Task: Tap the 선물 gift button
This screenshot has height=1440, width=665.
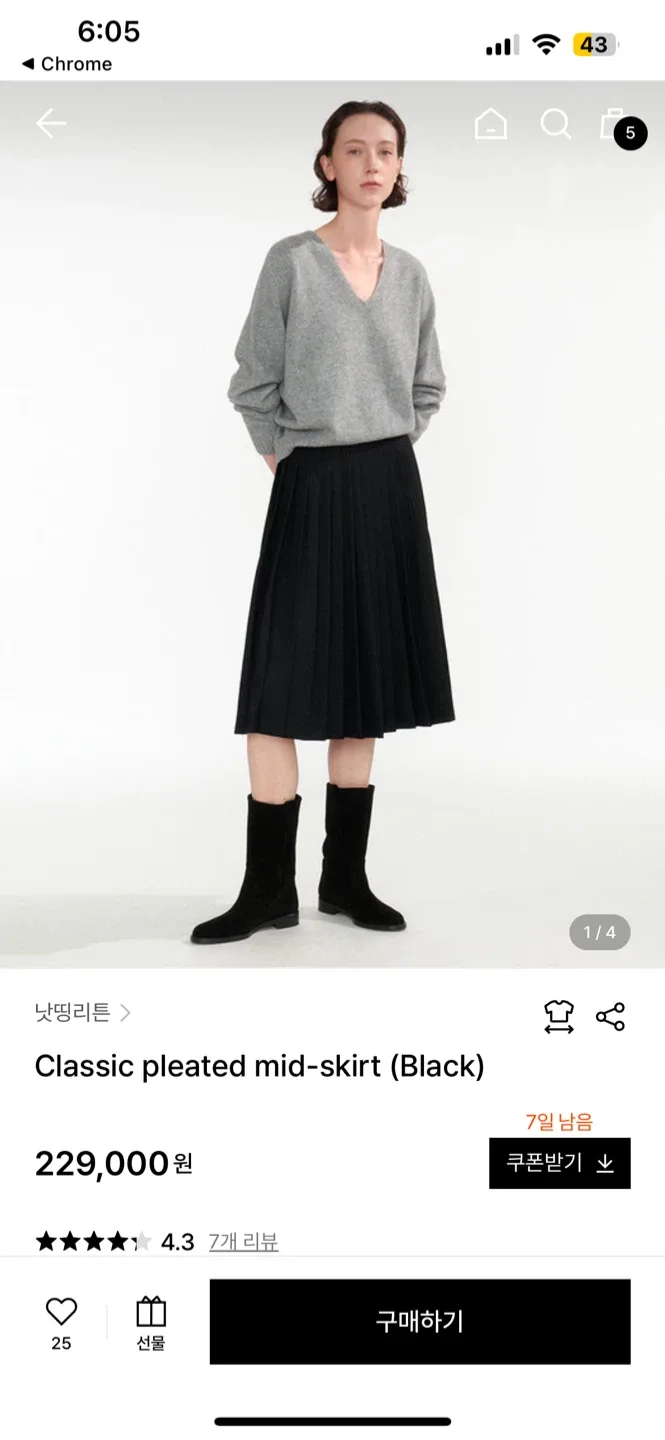Action: 151,1322
